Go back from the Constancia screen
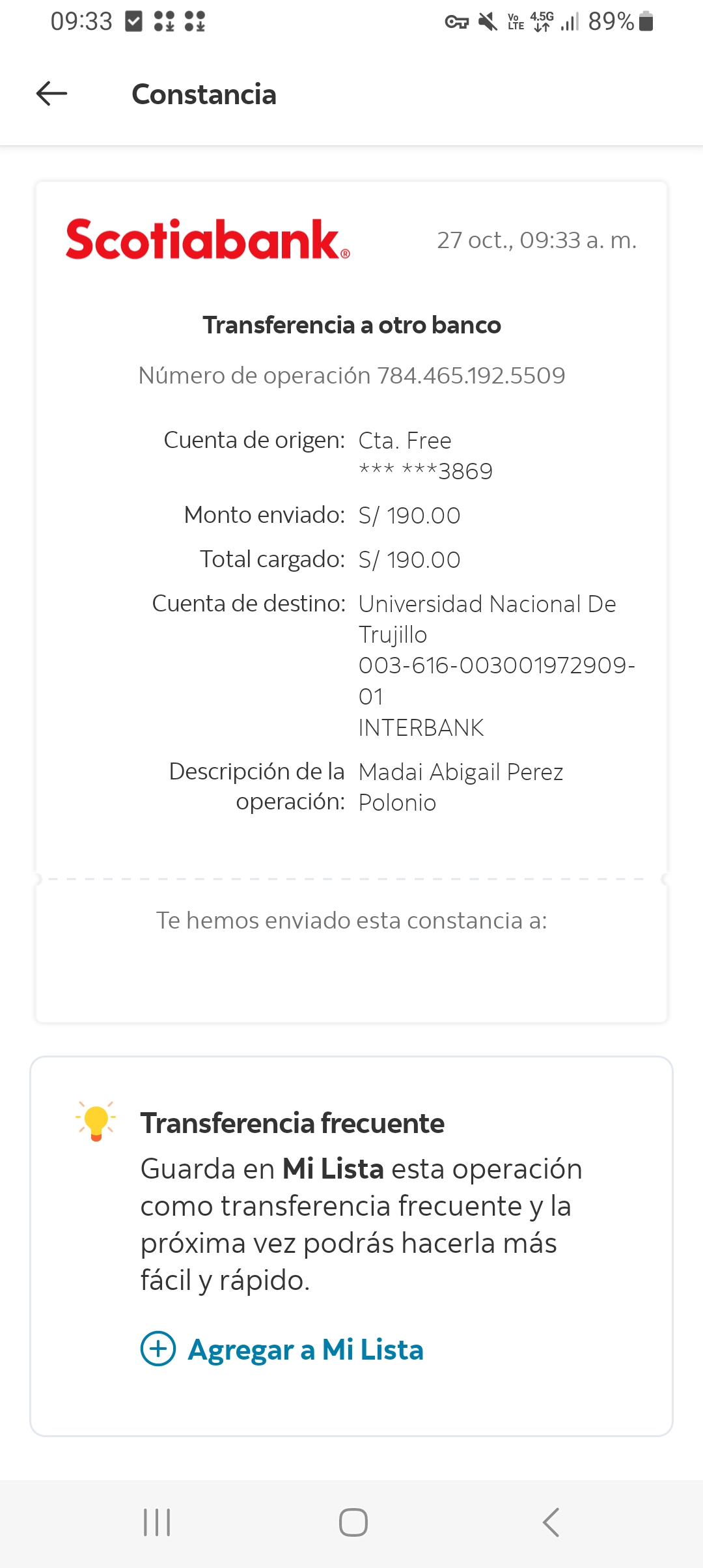The height and width of the screenshot is (1568, 703). coord(52,94)
